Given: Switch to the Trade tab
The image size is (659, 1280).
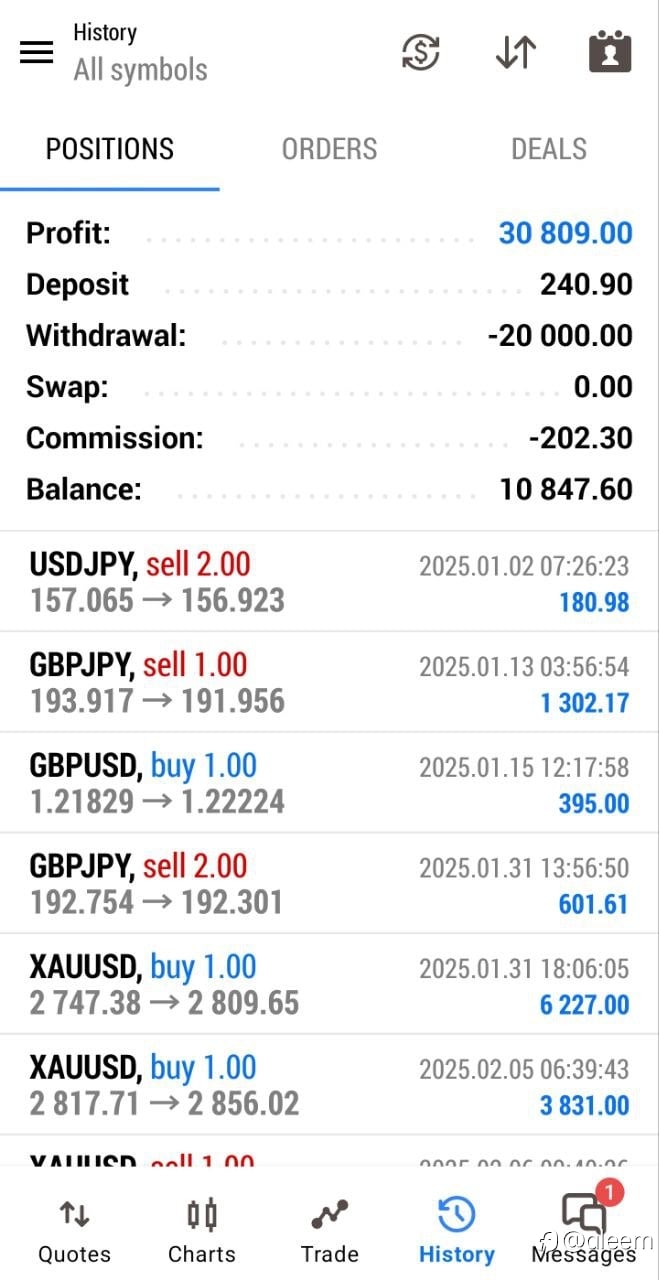Looking at the screenshot, I should (x=329, y=1231).
